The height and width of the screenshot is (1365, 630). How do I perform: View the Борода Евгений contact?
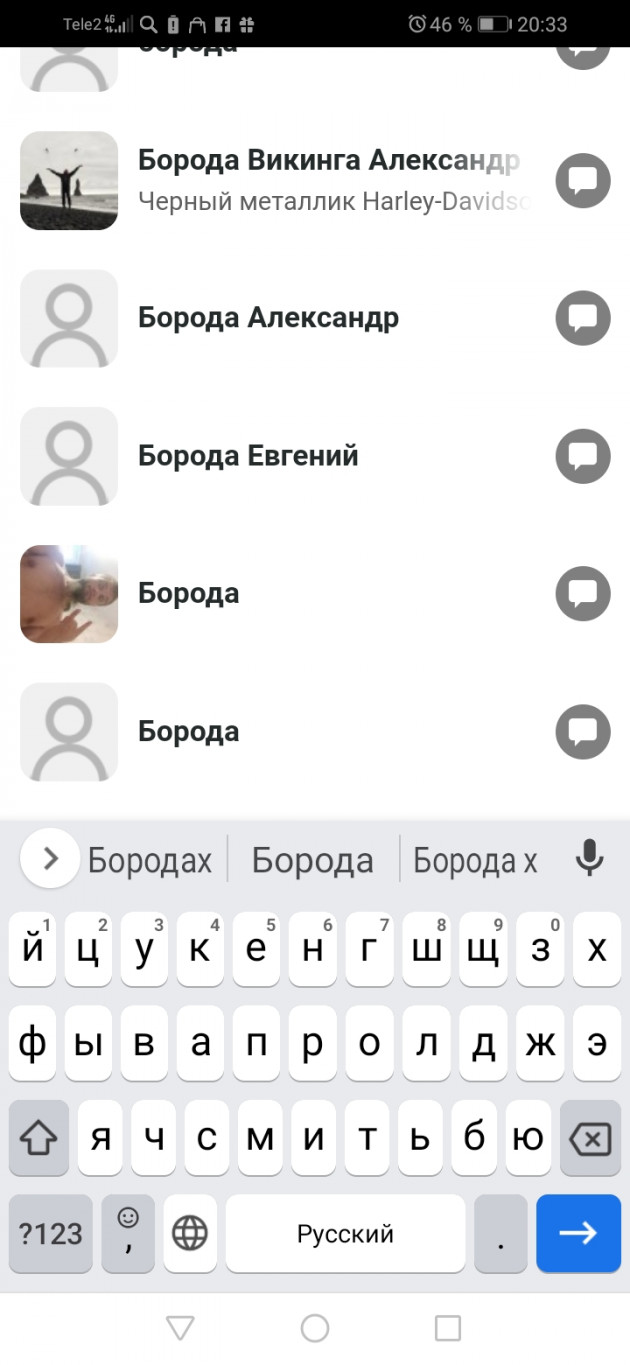click(x=248, y=456)
